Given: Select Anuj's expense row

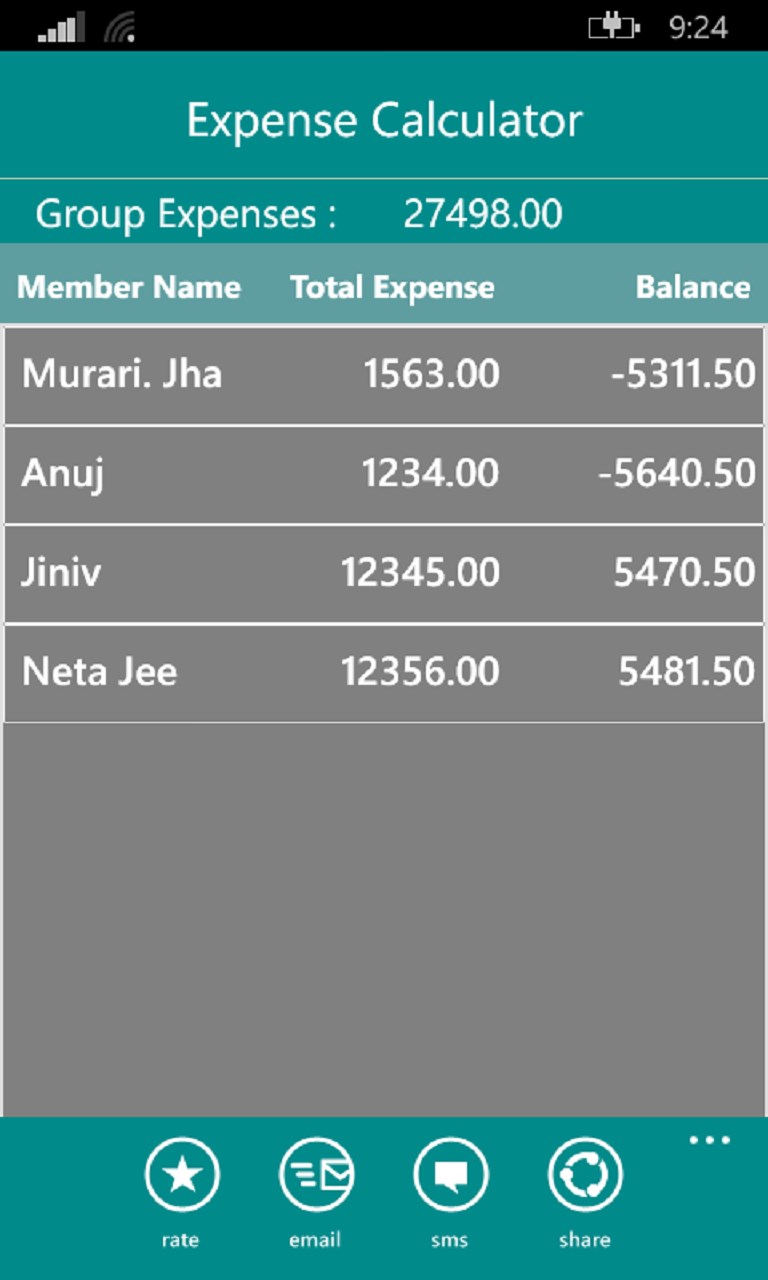Looking at the screenshot, I should [x=384, y=472].
